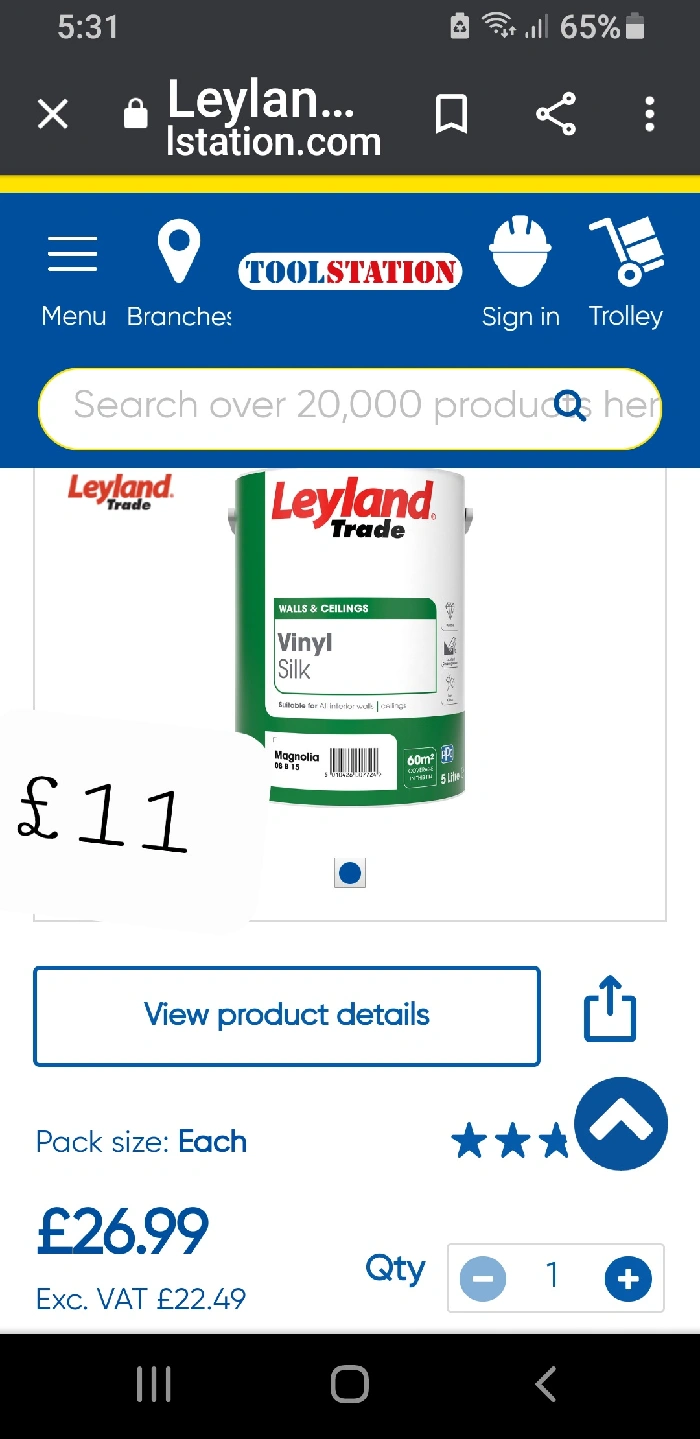Jump back to top of page

(621, 1124)
